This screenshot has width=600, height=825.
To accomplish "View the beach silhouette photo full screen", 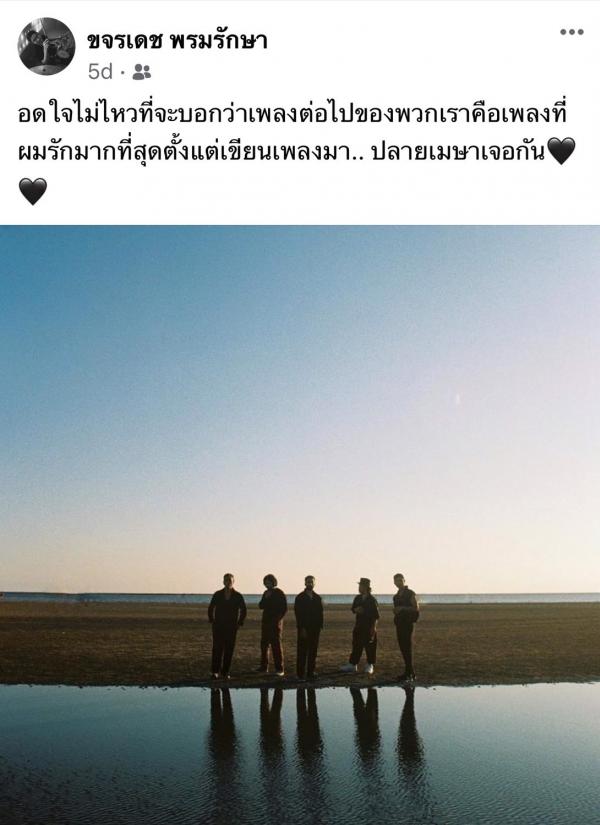I will (300, 524).
